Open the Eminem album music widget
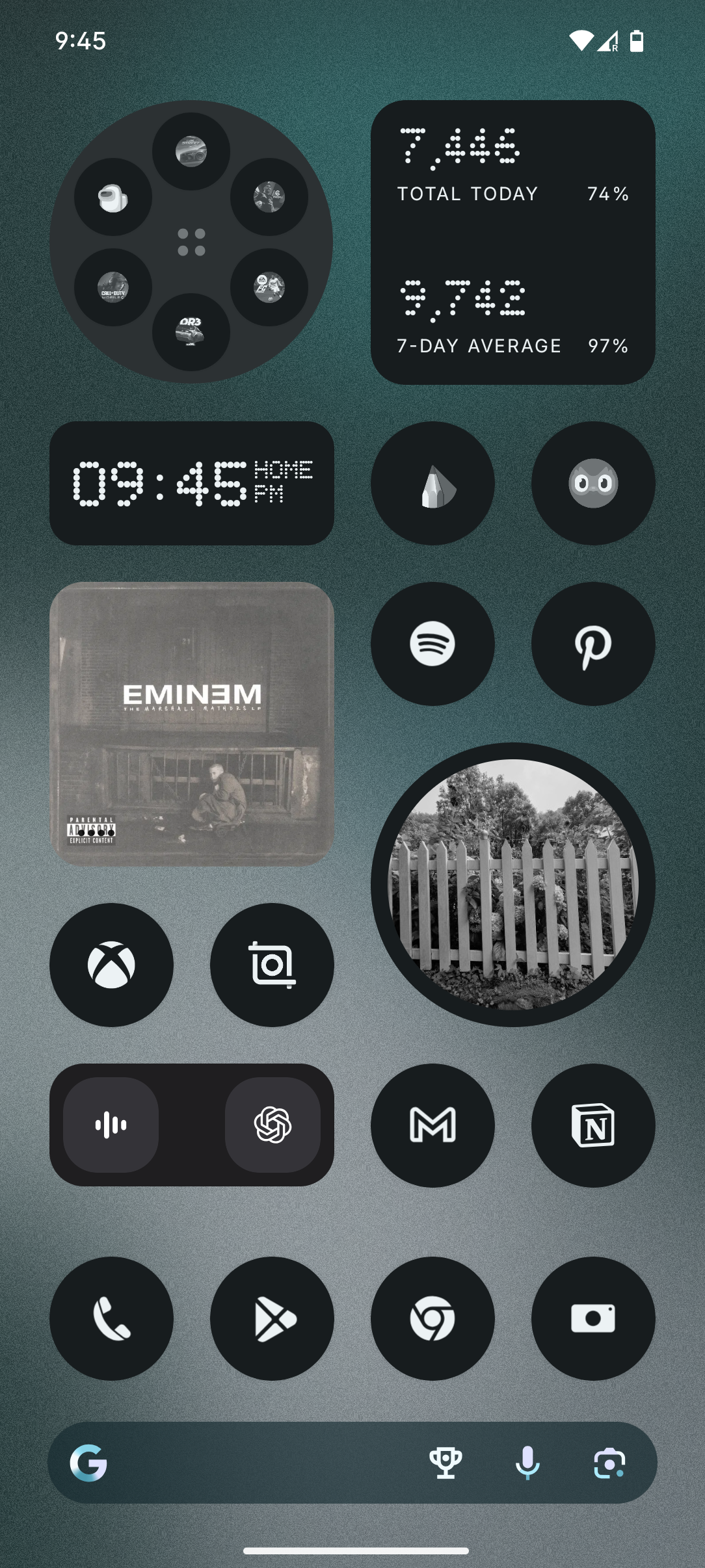The height and width of the screenshot is (1568, 705). pyautogui.click(x=191, y=724)
